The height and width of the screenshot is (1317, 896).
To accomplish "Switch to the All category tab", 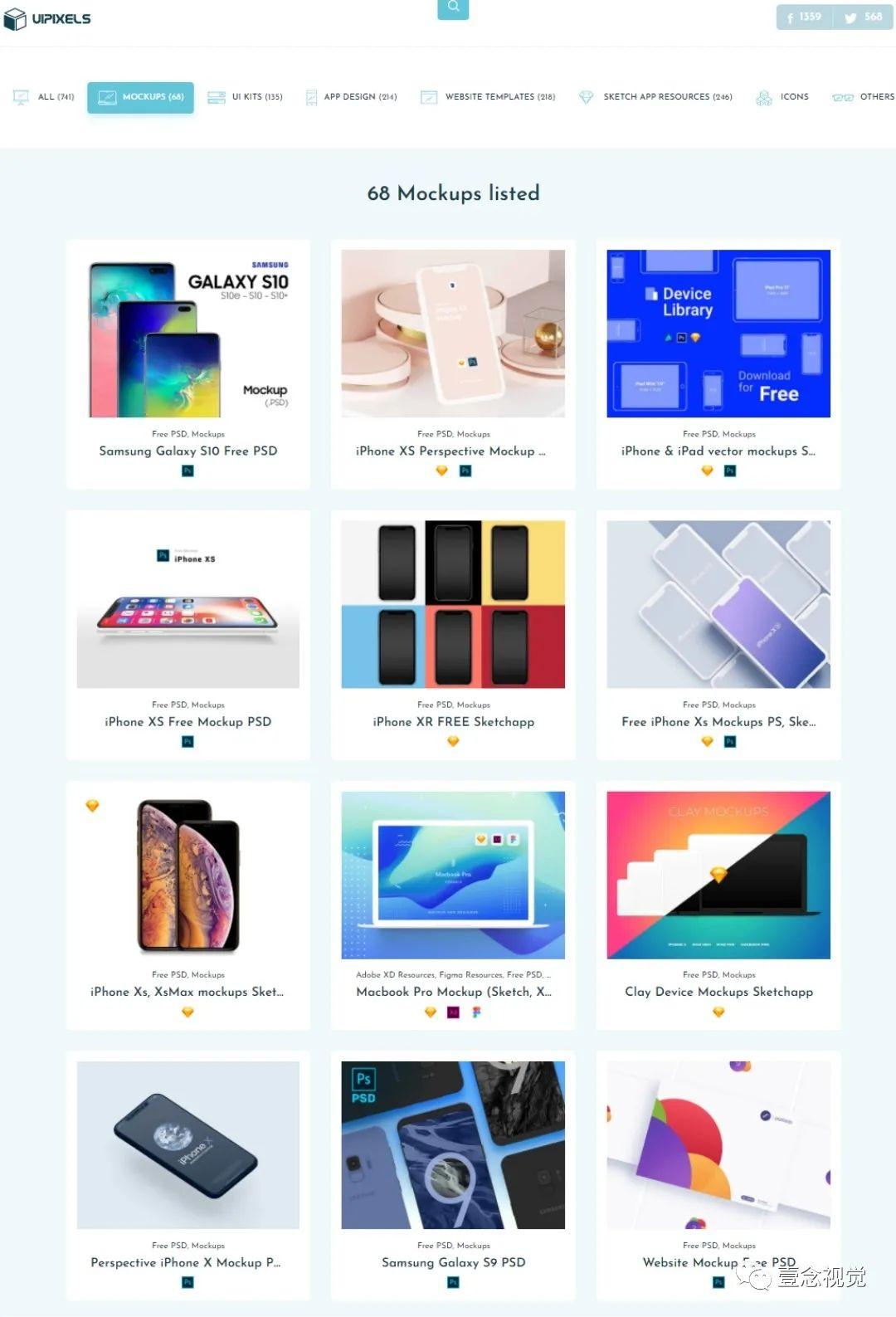I will tap(45, 97).
